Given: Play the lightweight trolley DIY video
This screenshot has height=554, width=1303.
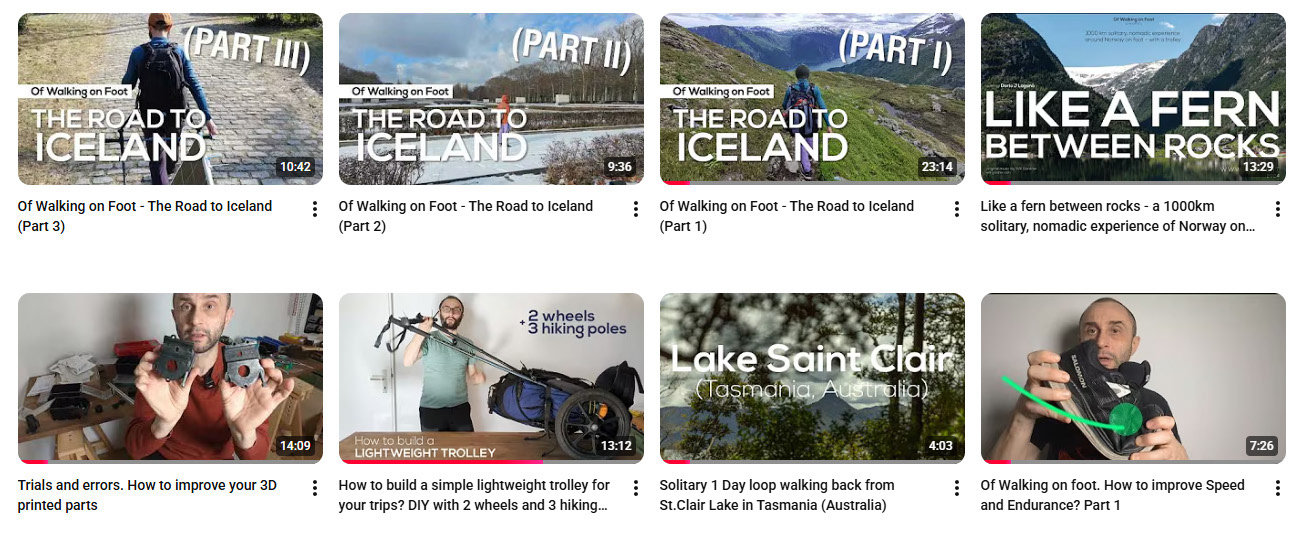Looking at the screenshot, I should click(491, 377).
